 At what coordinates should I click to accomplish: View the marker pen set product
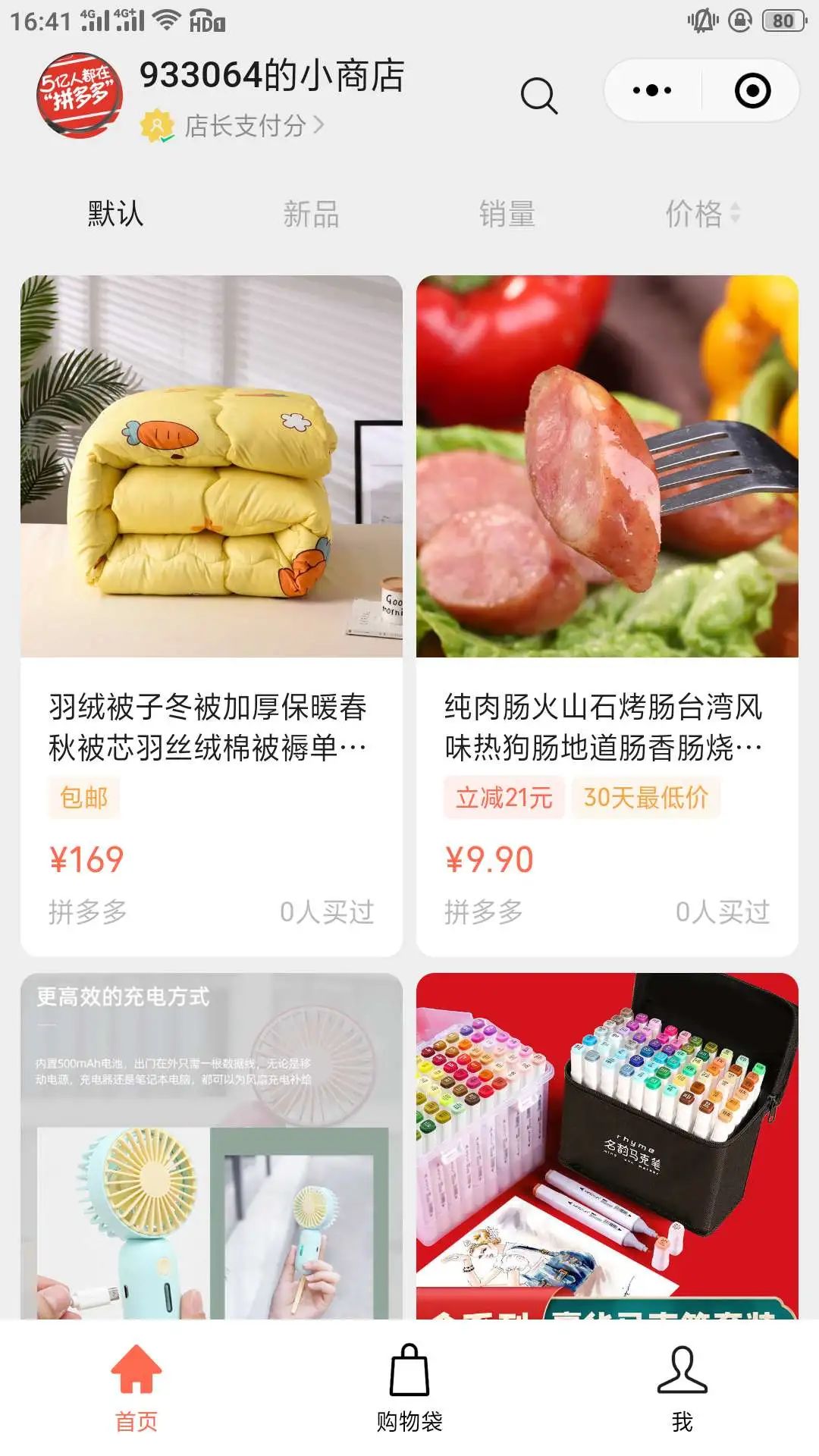(607, 1145)
